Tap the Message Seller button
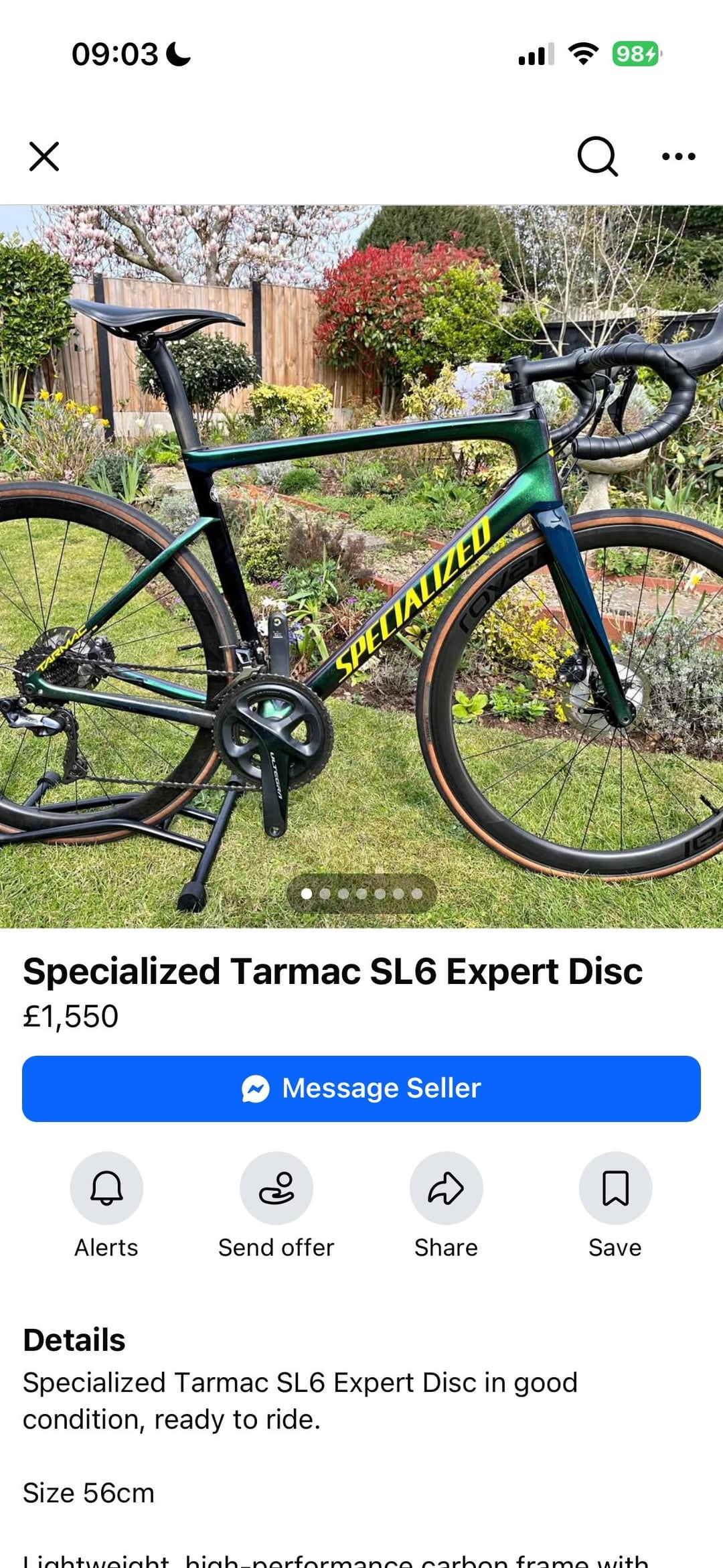 pyautogui.click(x=361, y=1088)
